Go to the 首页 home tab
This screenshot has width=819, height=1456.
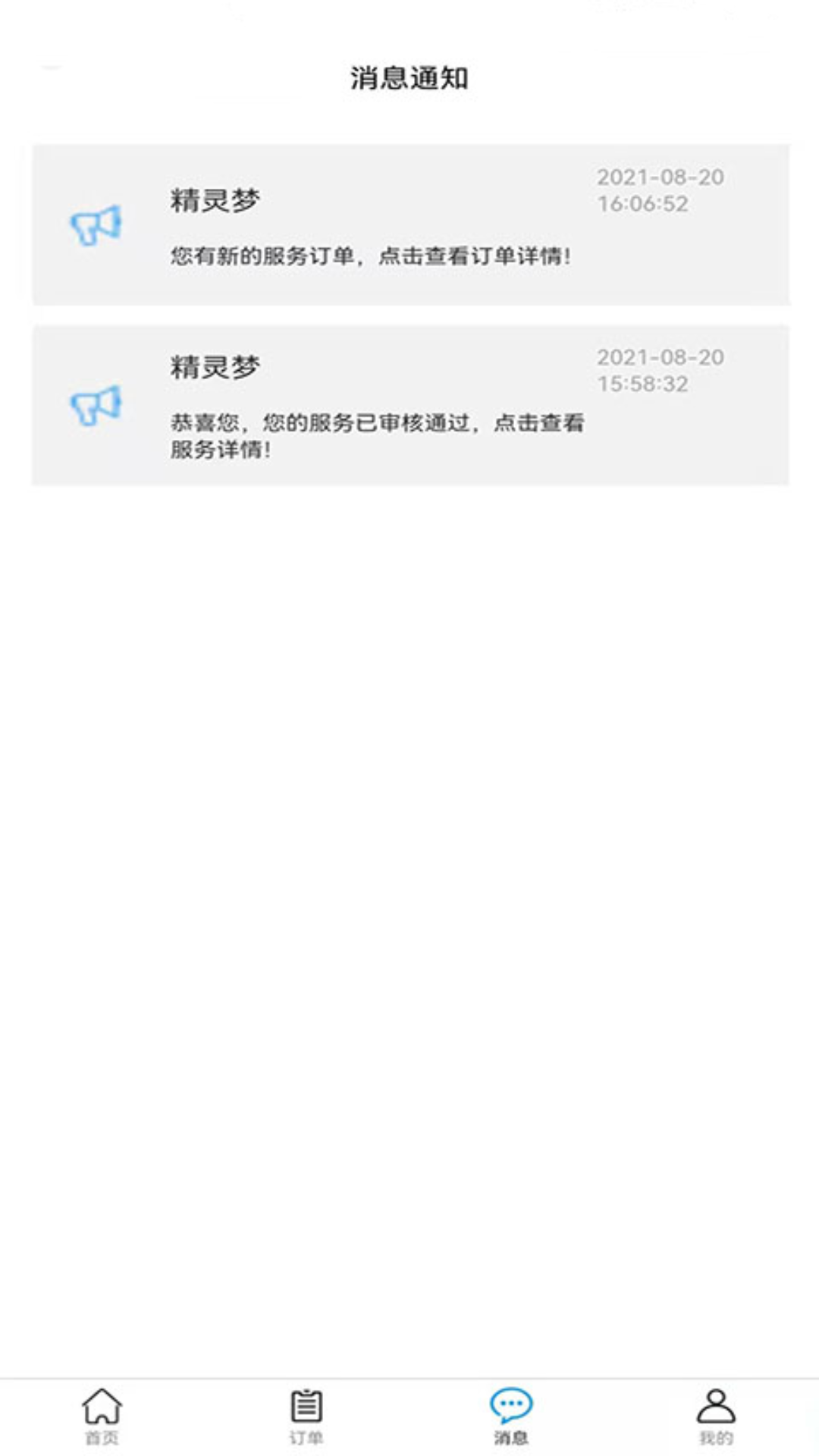tap(102, 1416)
